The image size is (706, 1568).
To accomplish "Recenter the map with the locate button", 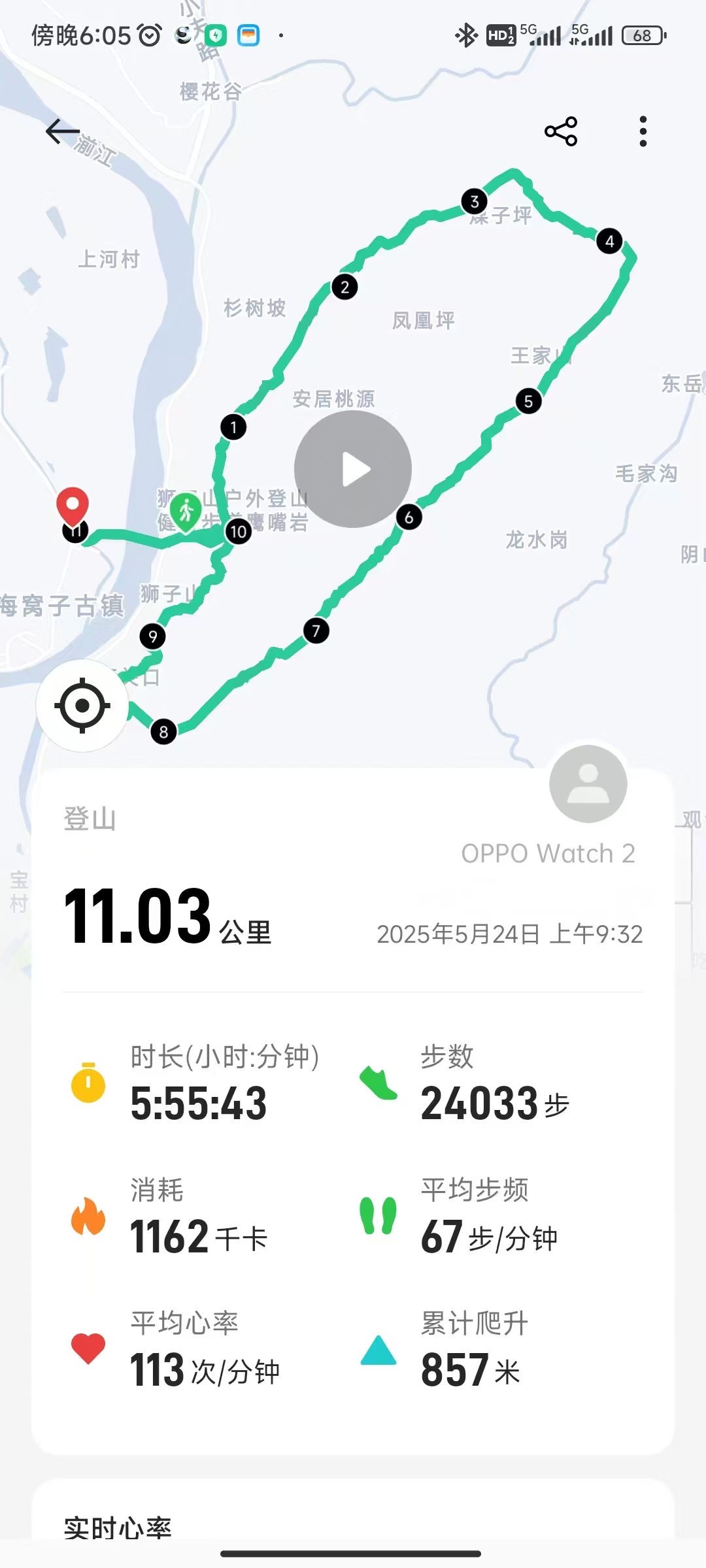I will (82, 706).
